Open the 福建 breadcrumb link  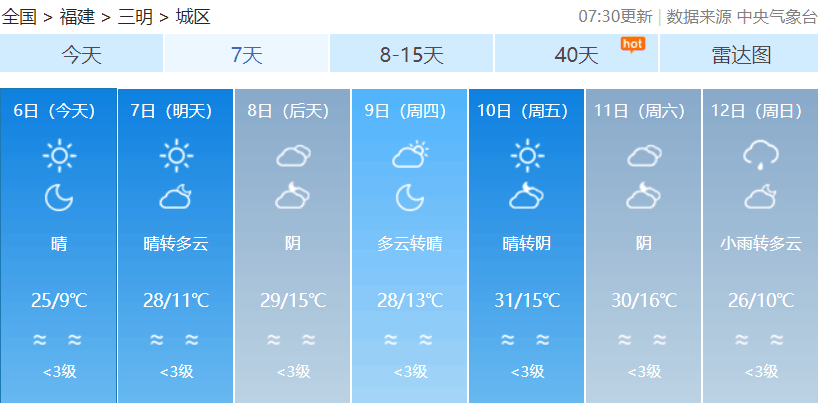[77, 17]
